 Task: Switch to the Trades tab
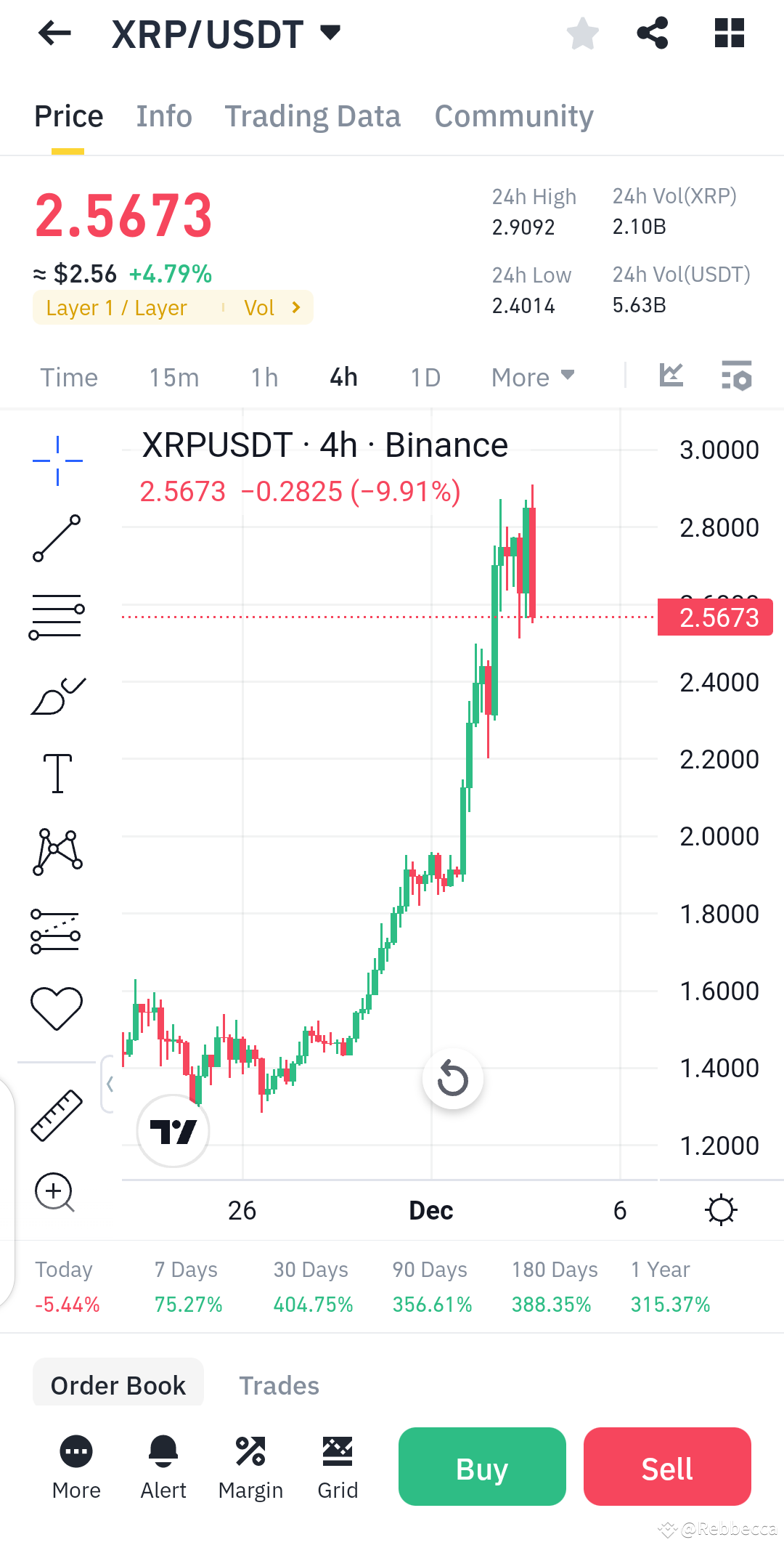coord(279,1384)
